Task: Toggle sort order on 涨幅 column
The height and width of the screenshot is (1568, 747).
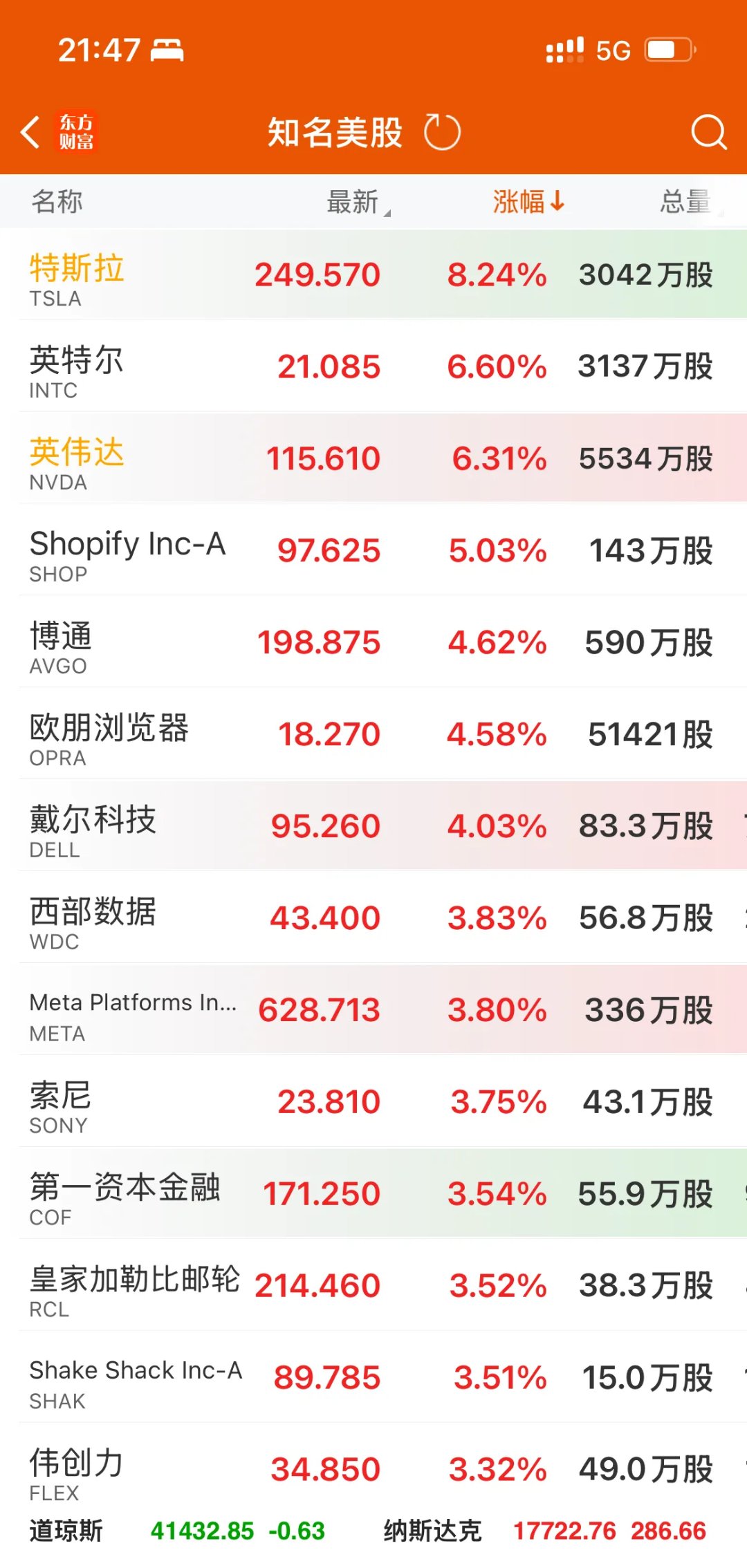Action: pos(527,201)
